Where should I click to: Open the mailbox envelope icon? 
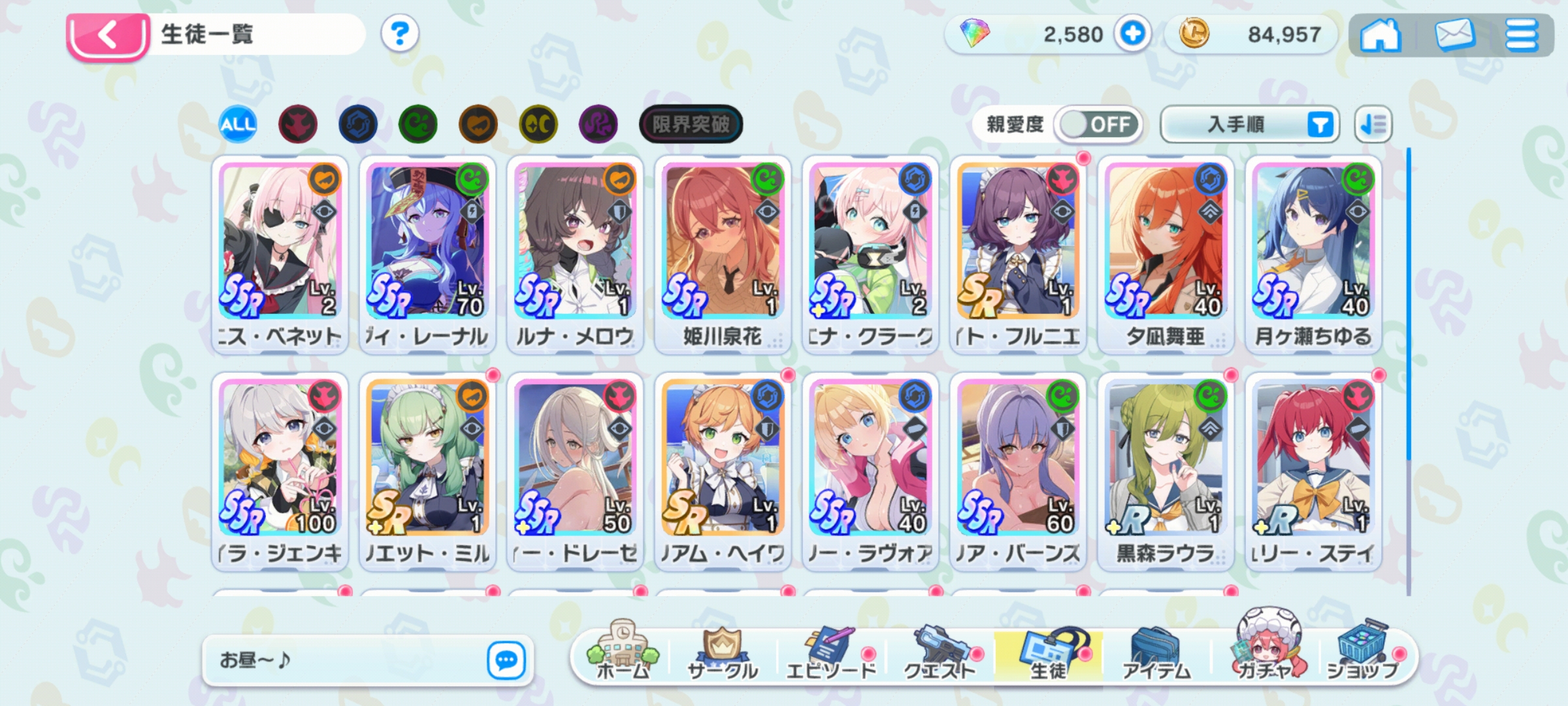tap(1454, 35)
